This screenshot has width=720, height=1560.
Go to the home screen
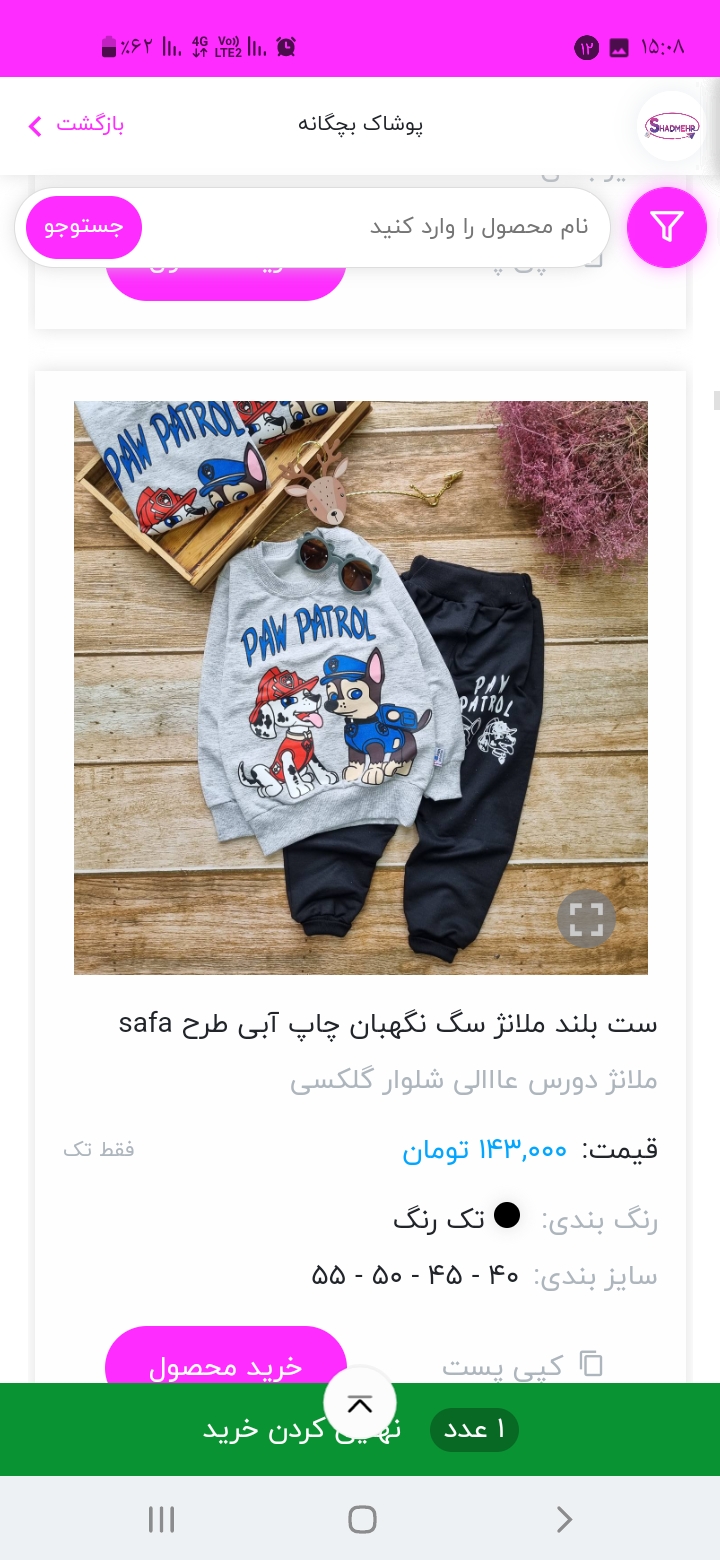click(362, 1520)
